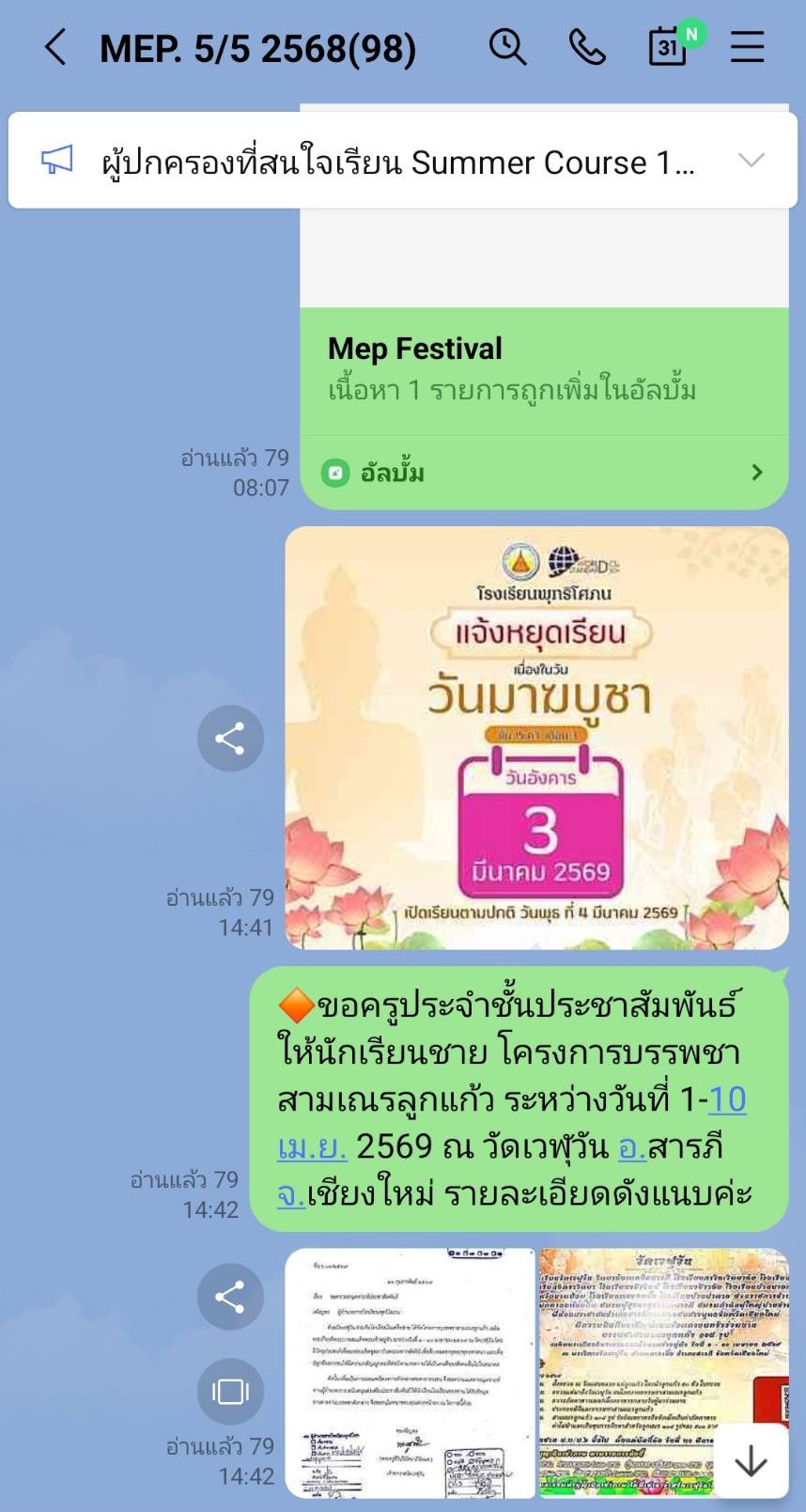Open the อ. link in the message
Image resolution: width=806 pixels, height=1512 pixels.
(631, 1146)
